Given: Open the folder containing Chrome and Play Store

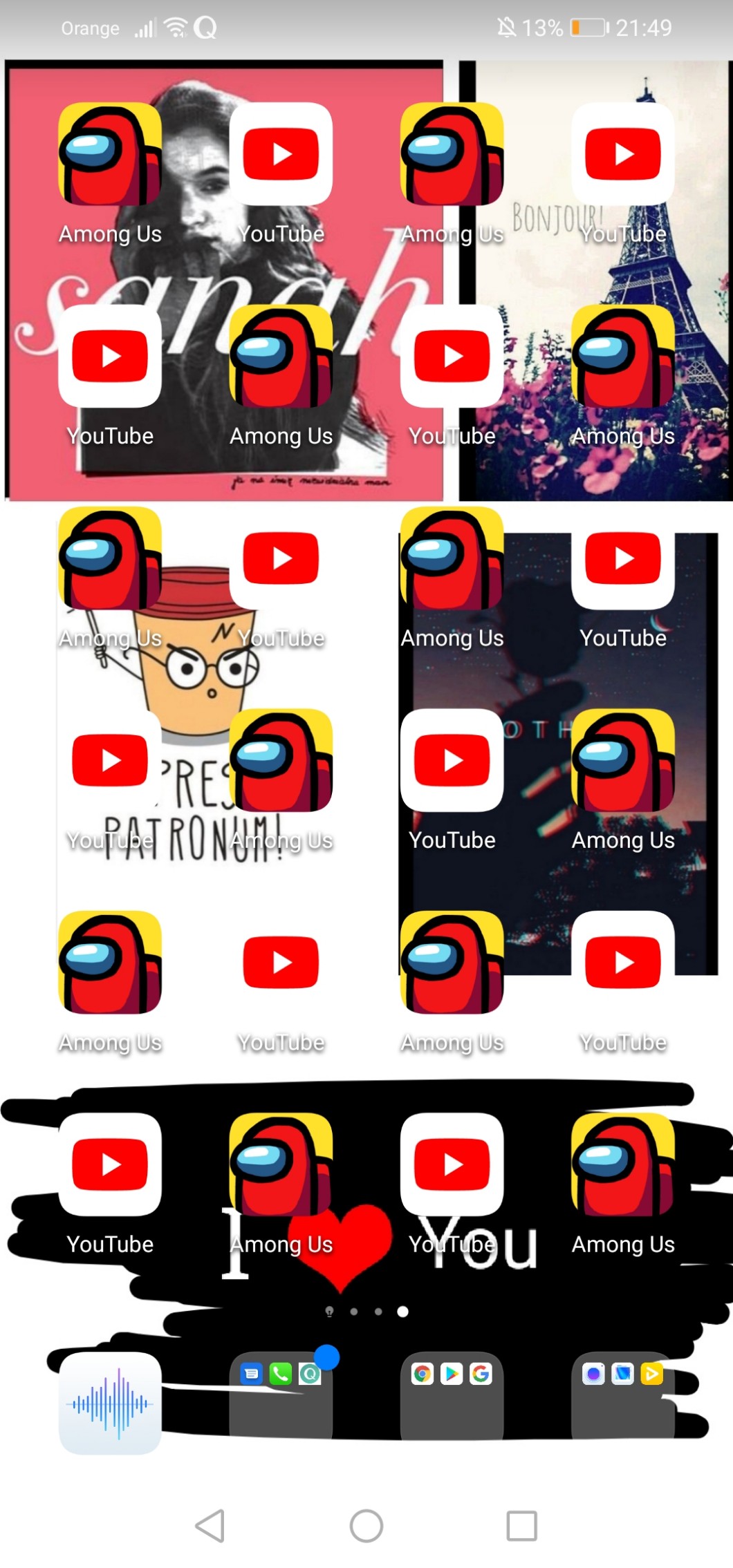Looking at the screenshot, I should pyautogui.click(x=452, y=1396).
